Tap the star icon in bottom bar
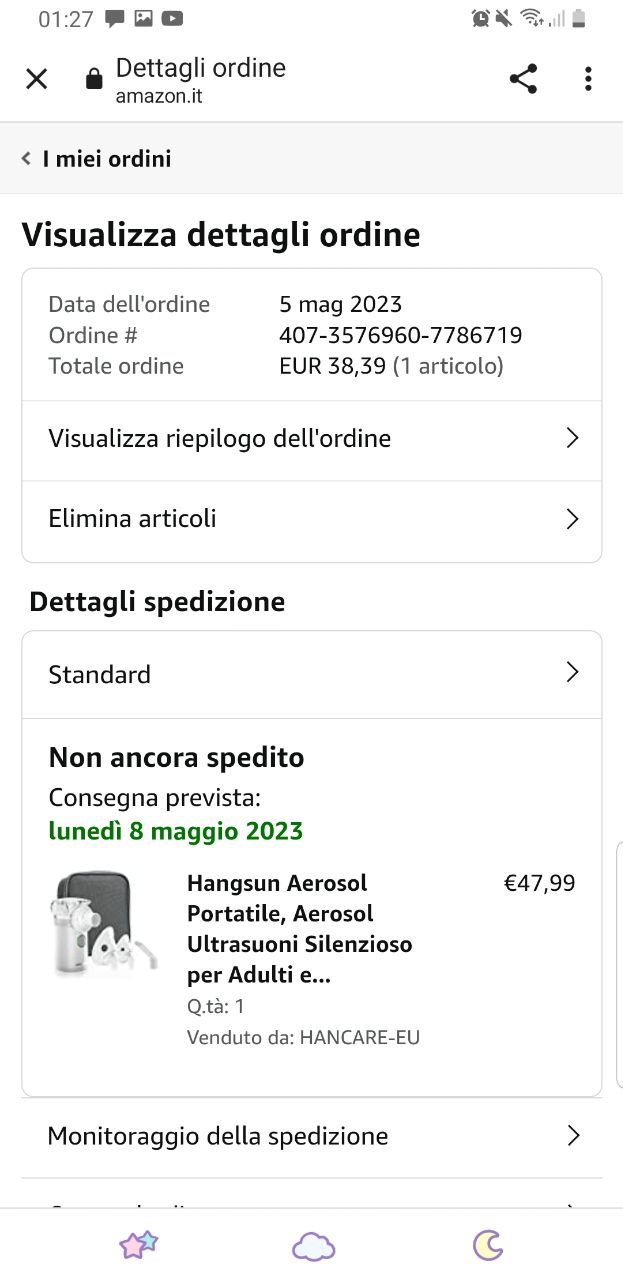This screenshot has width=623, height=1280. coord(139,1245)
